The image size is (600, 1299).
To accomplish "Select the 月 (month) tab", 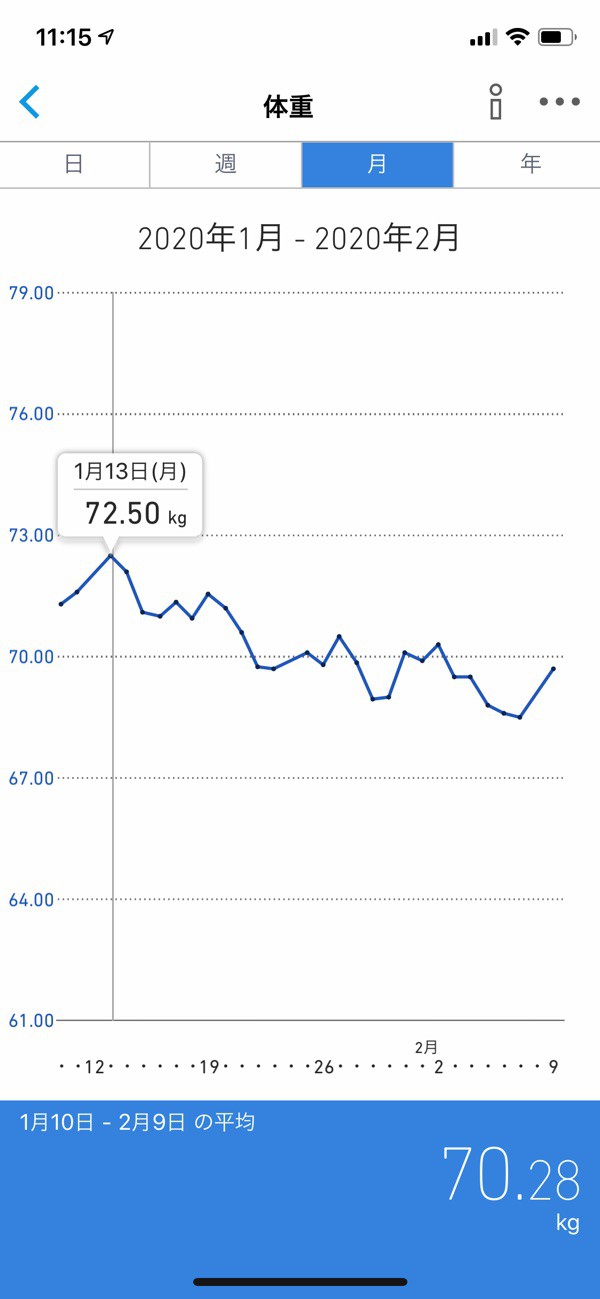I will pyautogui.click(x=377, y=164).
